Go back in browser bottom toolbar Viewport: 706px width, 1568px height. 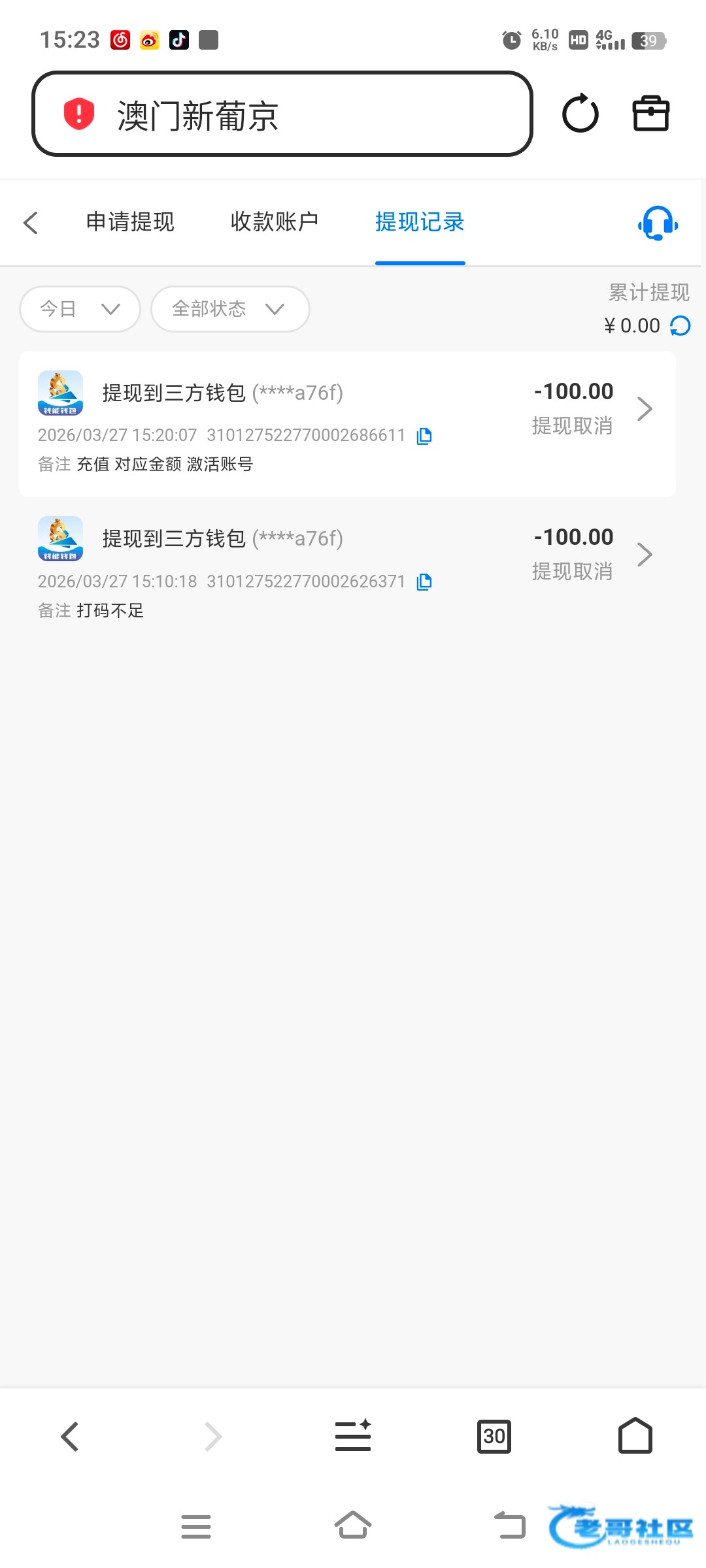tap(70, 1436)
